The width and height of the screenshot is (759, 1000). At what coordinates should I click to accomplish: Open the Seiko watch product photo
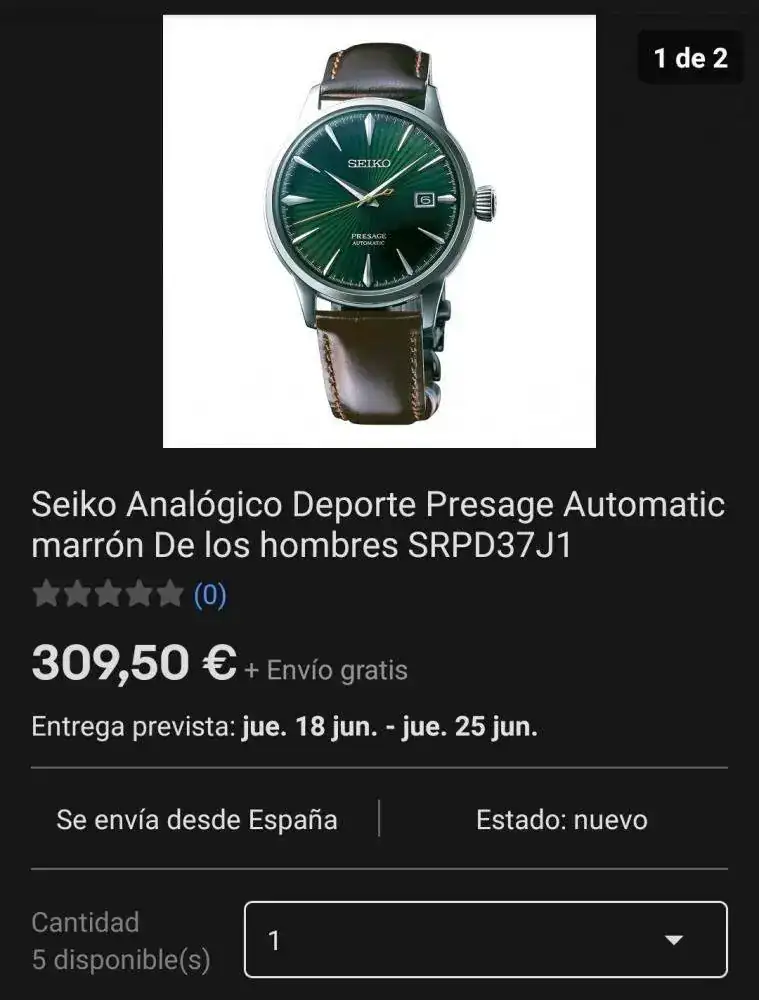tap(379, 231)
